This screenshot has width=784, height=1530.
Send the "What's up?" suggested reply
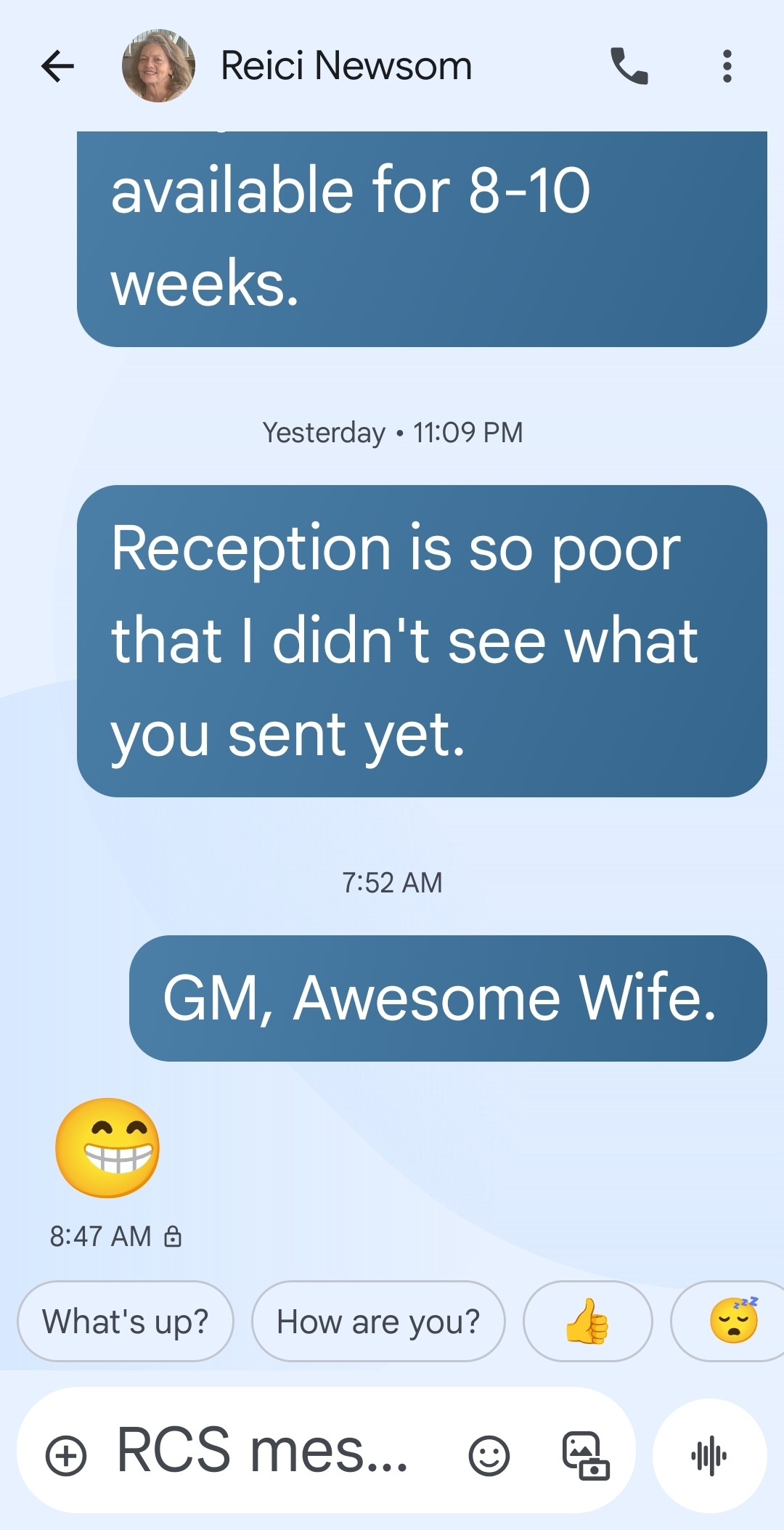pyautogui.click(x=126, y=1321)
